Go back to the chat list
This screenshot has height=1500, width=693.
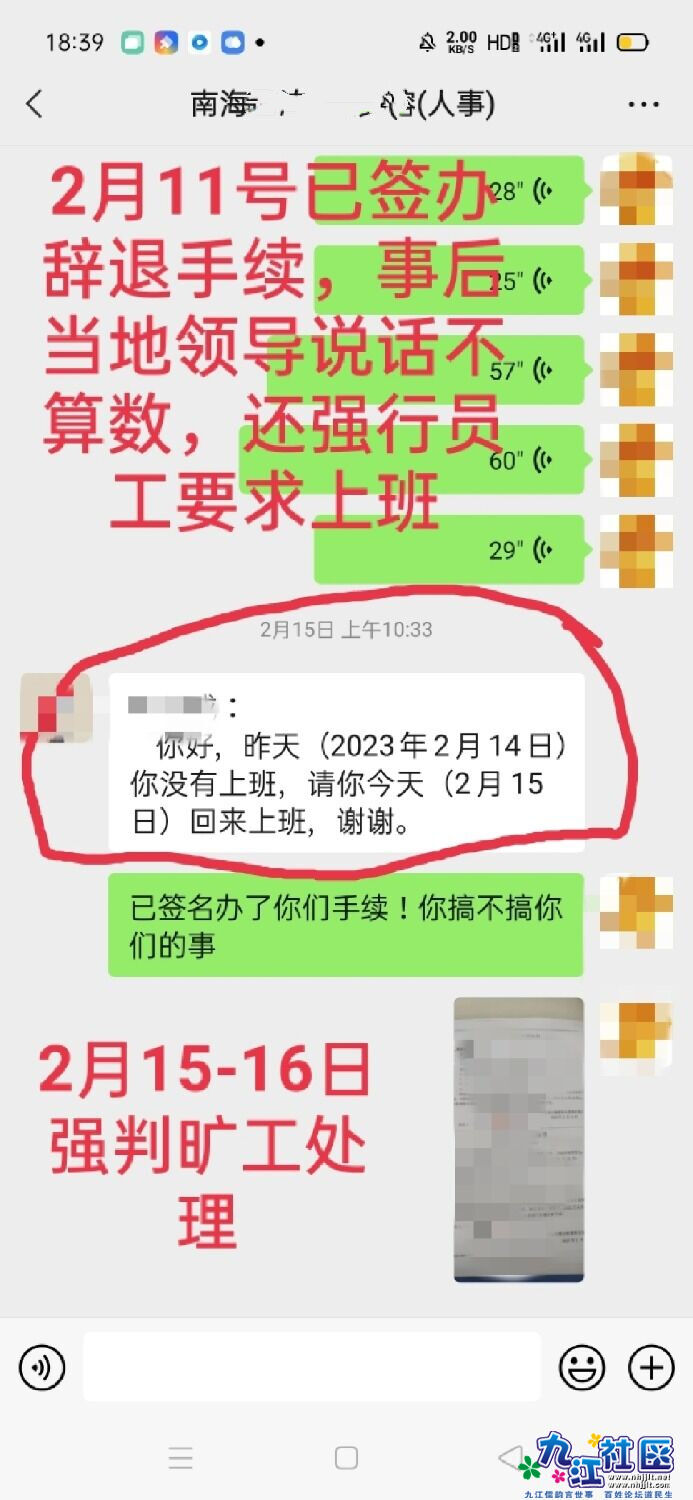pos(35,103)
